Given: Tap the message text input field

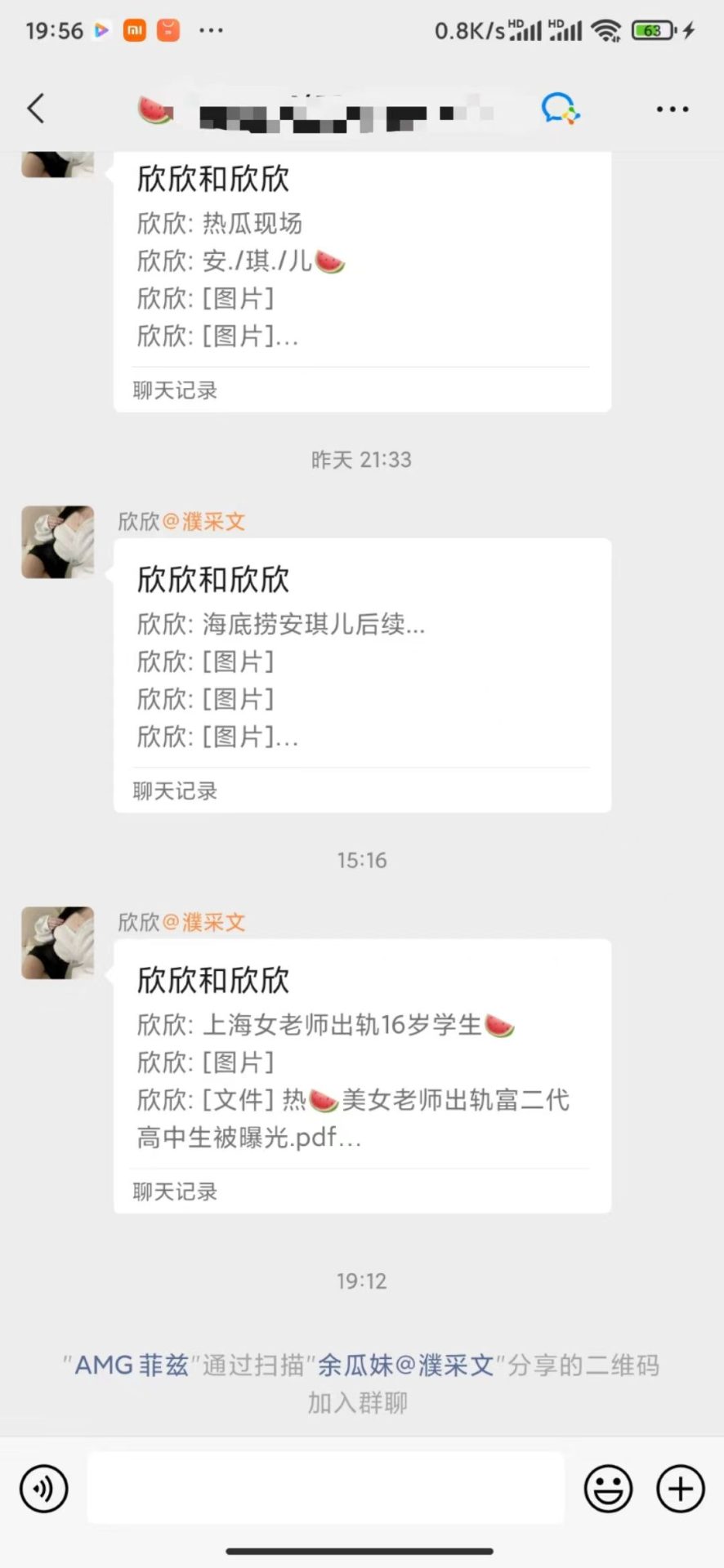Looking at the screenshot, I should [325, 1488].
